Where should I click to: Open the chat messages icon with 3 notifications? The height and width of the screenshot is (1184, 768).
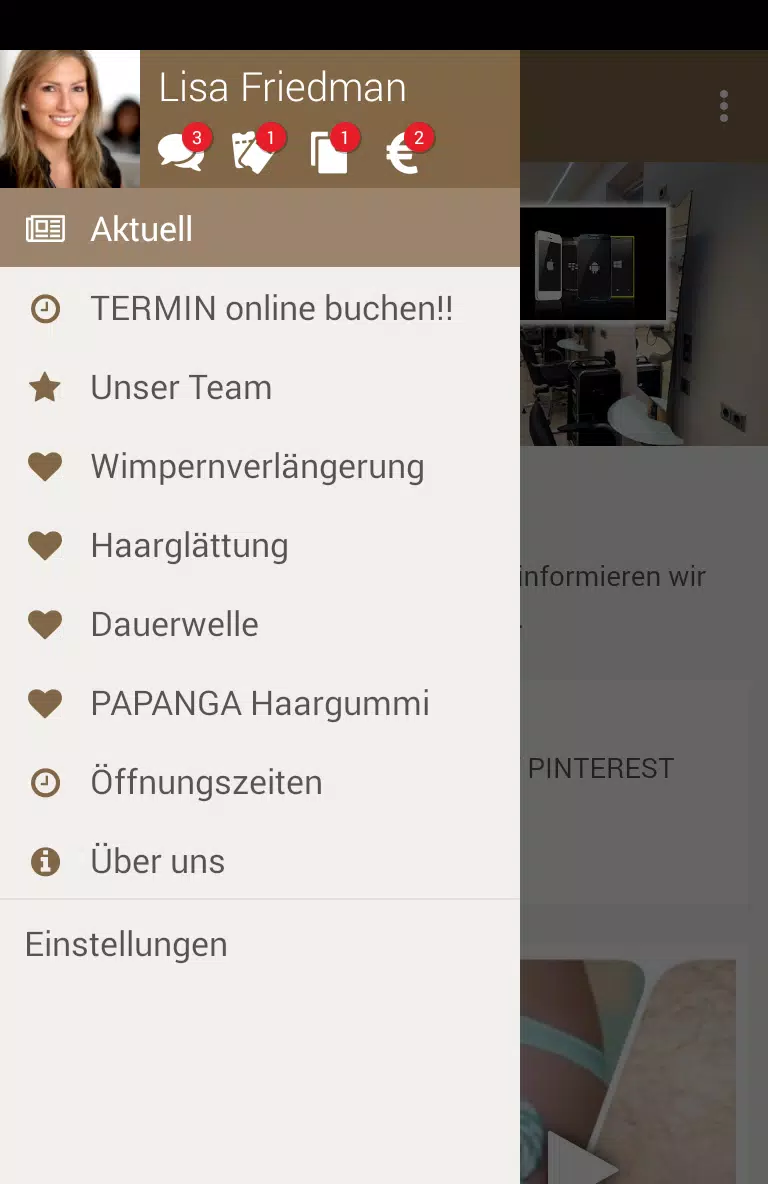pos(182,153)
